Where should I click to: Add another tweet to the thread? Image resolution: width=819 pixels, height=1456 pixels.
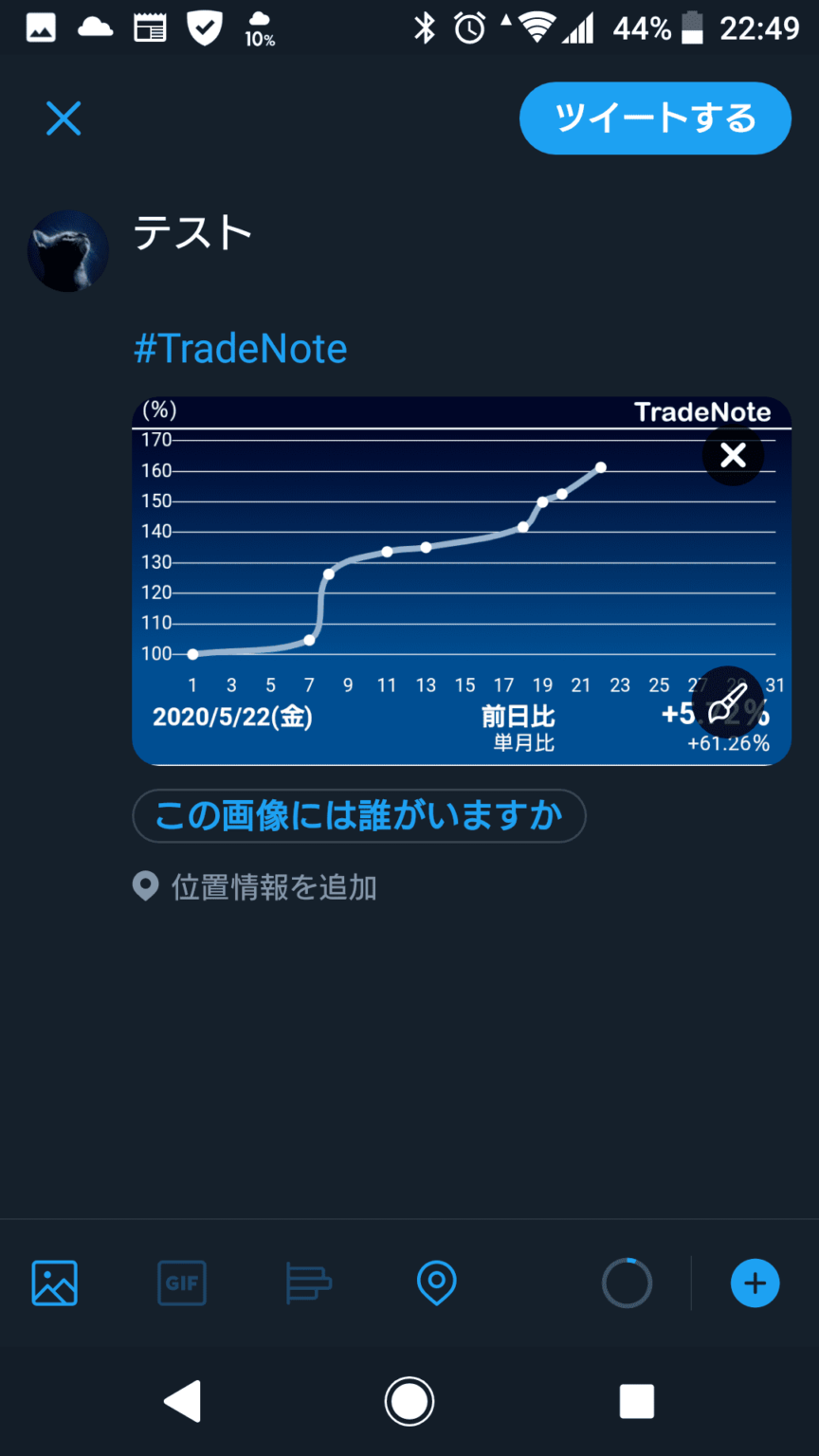(755, 1283)
